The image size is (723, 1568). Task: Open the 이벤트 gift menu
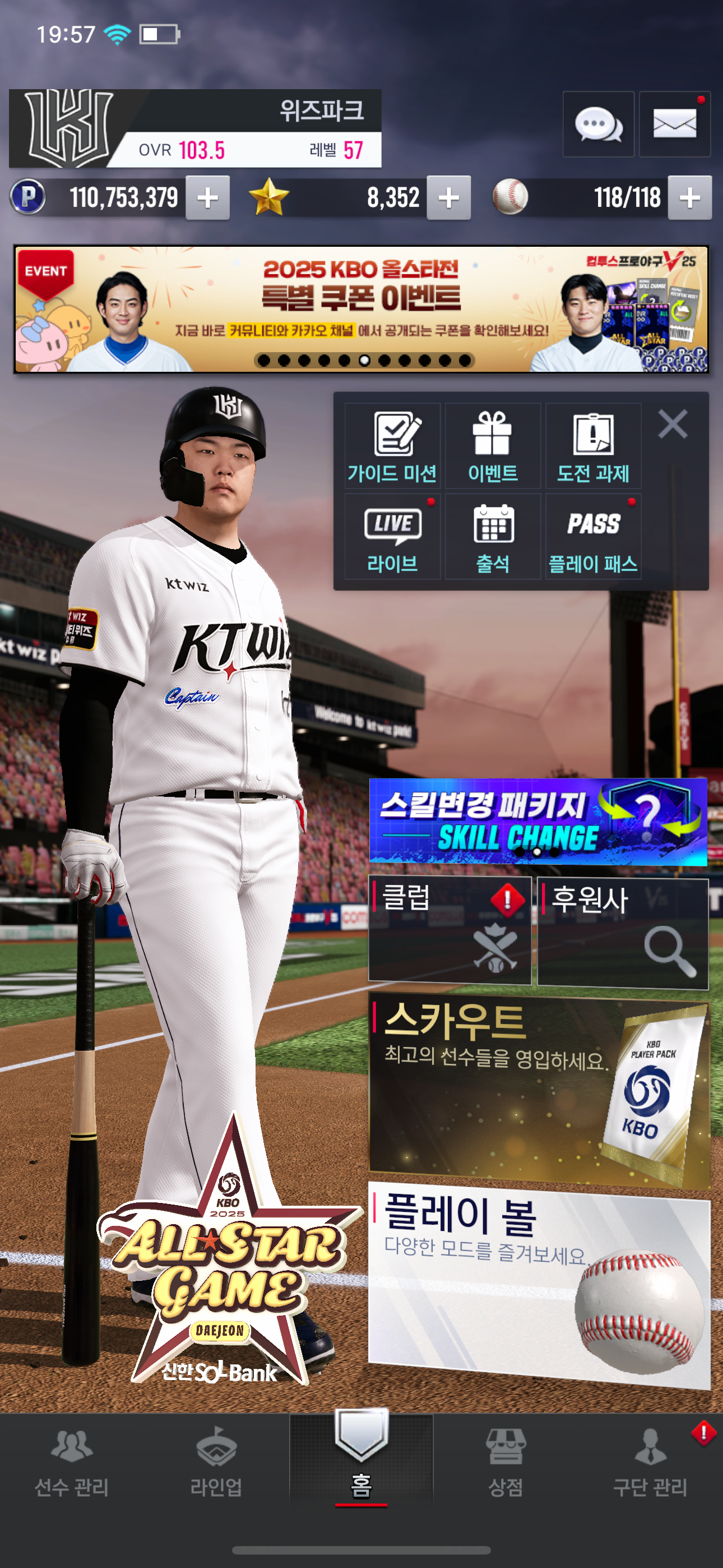click(492, 446)
